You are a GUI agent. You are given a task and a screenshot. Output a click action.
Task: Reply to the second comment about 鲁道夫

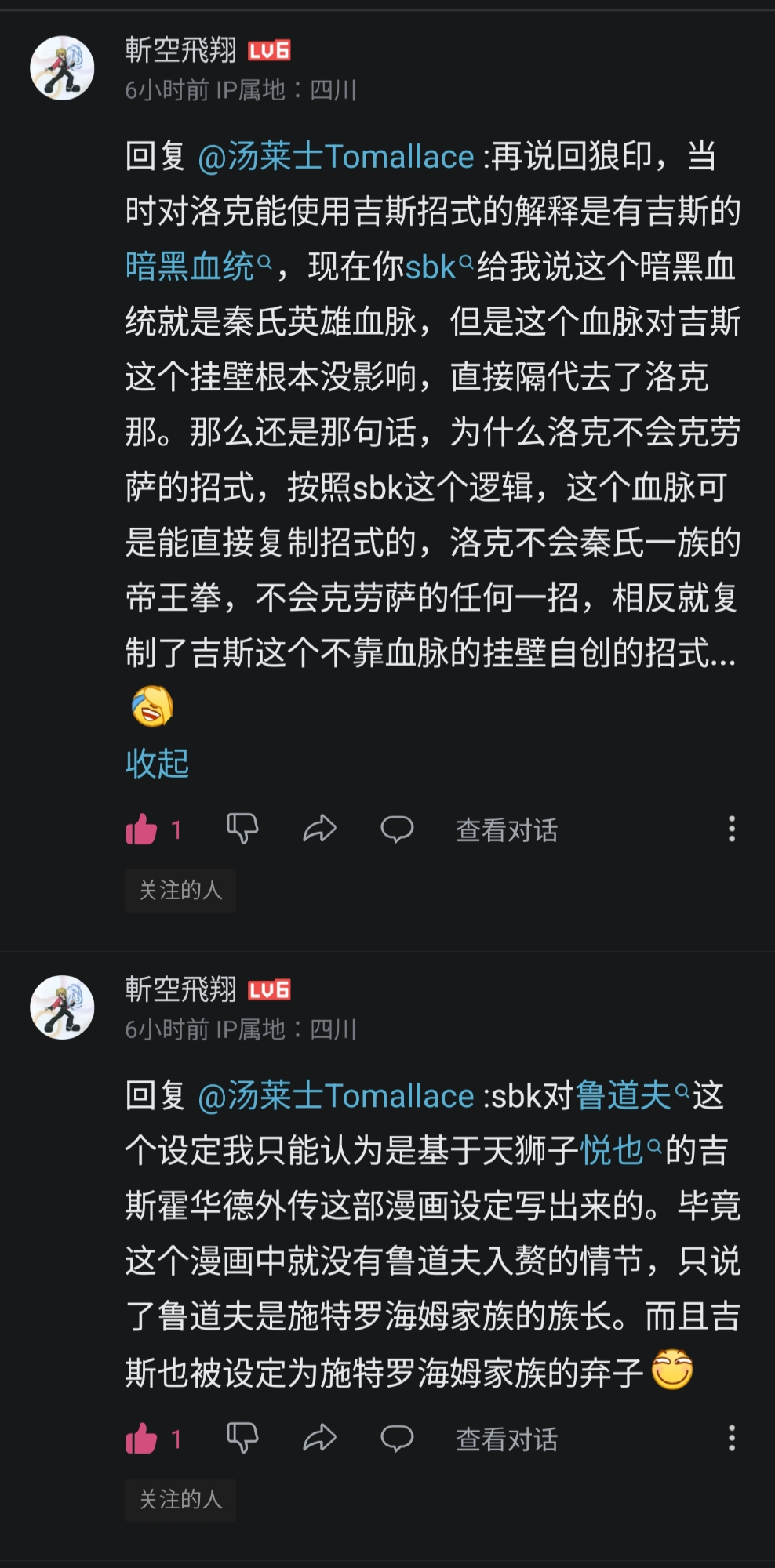tap(397, 1438)
